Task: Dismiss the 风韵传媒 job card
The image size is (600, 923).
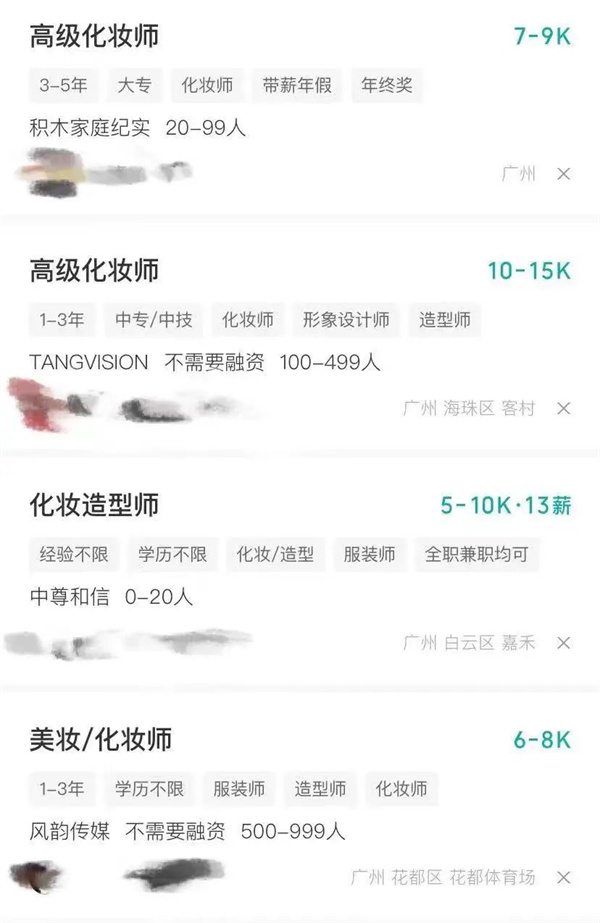Action: coord(564,877)
